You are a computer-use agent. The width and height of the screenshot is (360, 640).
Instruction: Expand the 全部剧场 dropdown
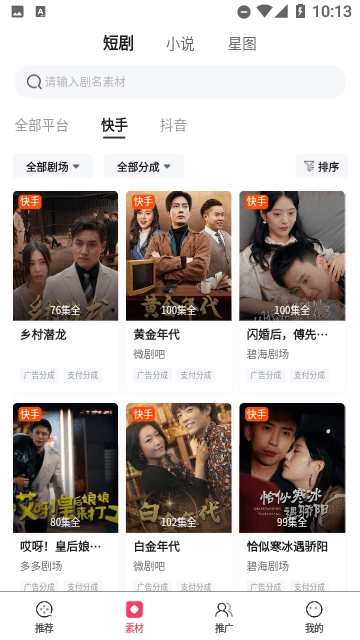click(x=53, y=166)
